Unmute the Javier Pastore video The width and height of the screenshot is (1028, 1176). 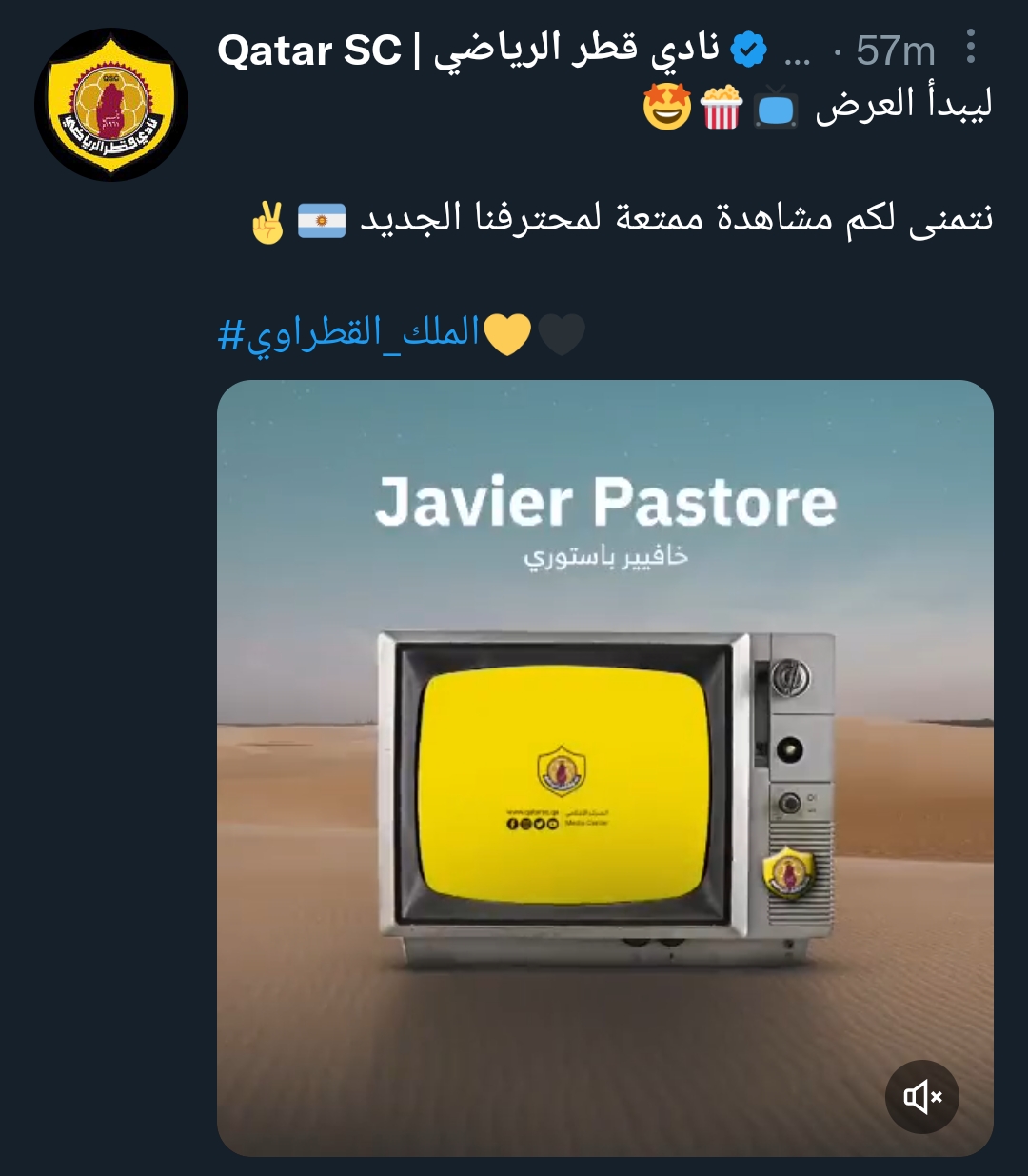point(921,1097)
